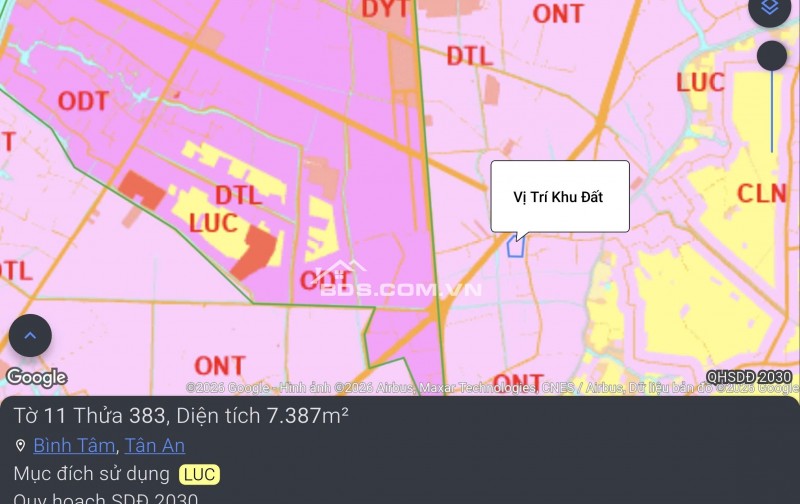This screenshot has width=800, height=504.
Task: Open the map layers button
Action: point(769,9)
